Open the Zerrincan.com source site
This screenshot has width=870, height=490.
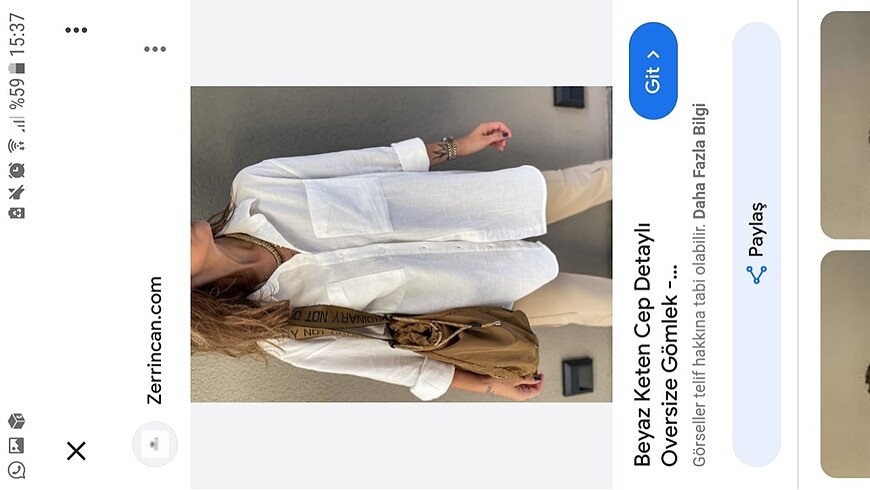(x=154, y=340)
